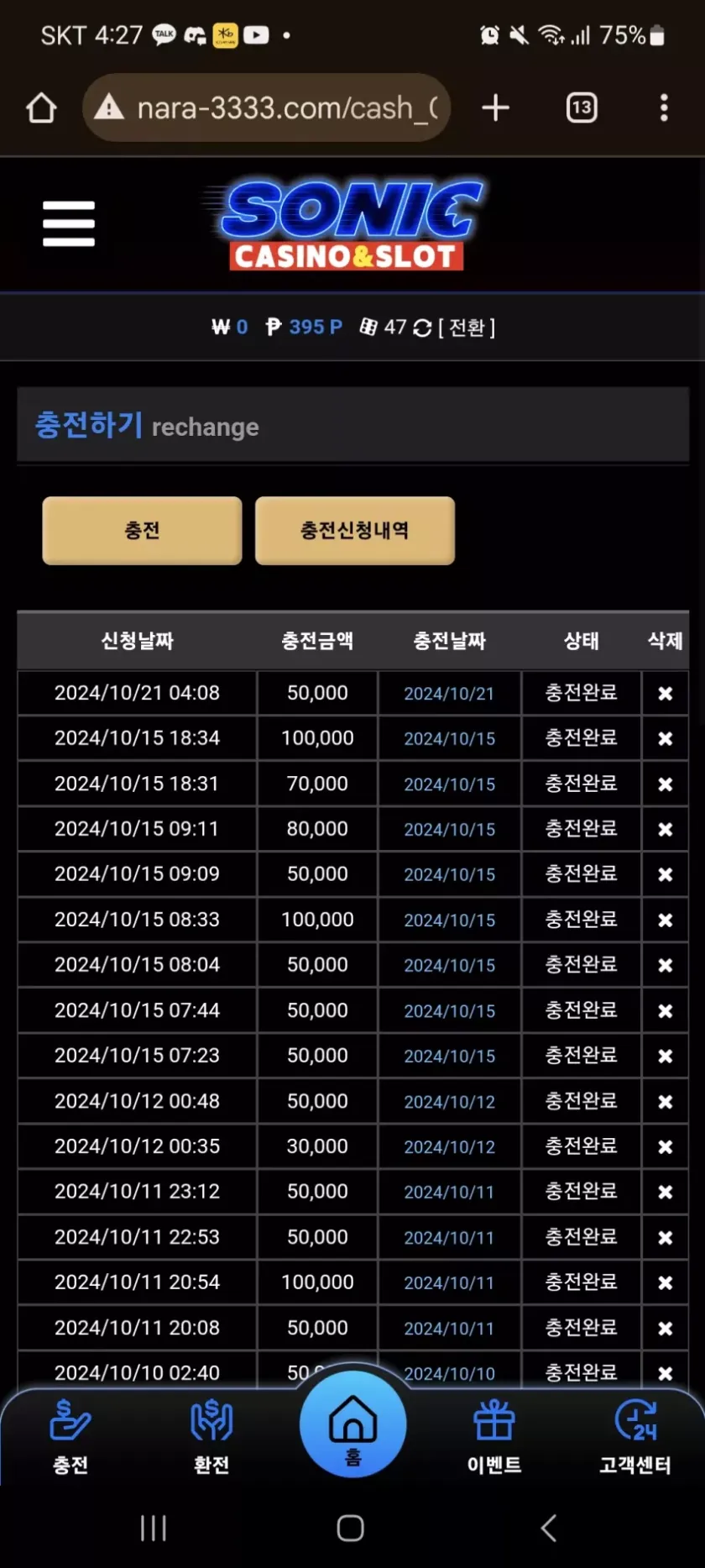
Task: Open the 이벤트 events tab
Action: click(493, 1437)
